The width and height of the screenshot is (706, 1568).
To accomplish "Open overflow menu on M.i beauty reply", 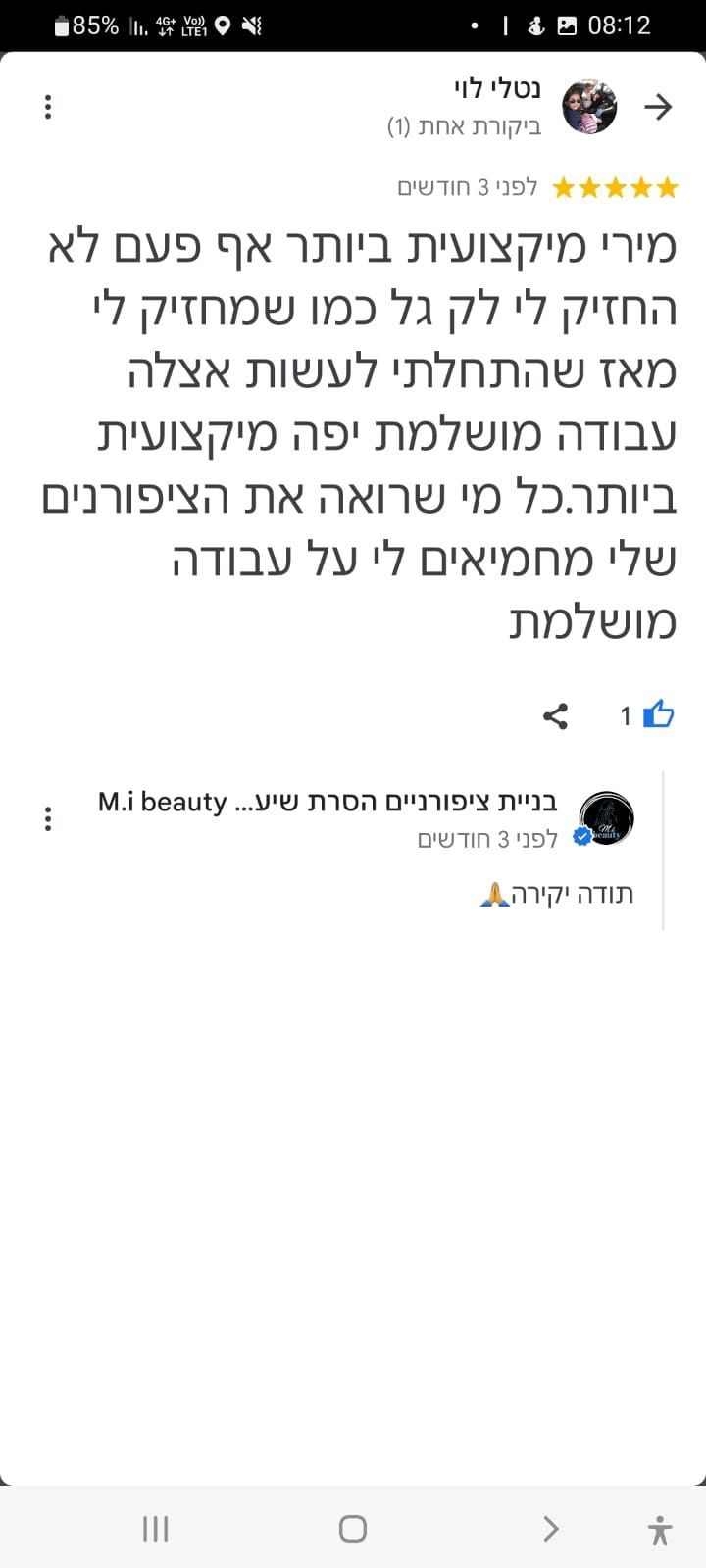I will tap(48, 819).
